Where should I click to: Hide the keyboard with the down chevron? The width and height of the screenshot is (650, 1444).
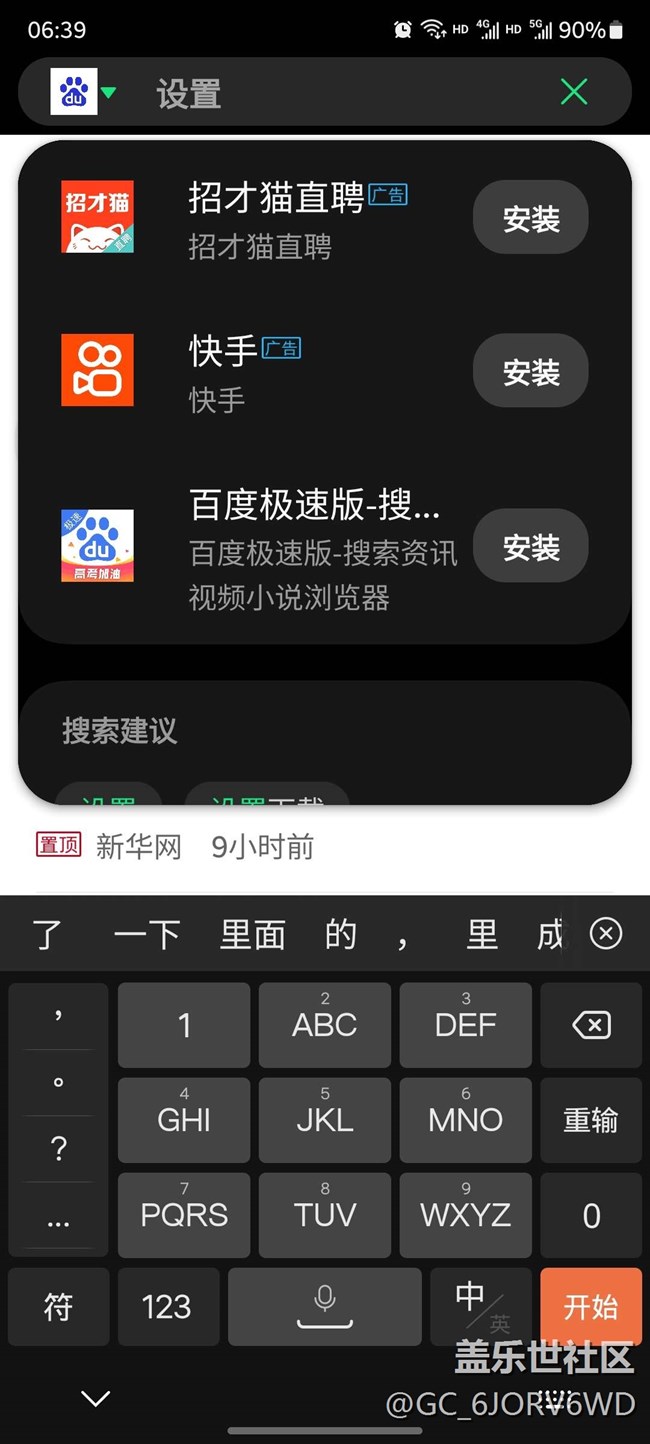pos(96,1398)
